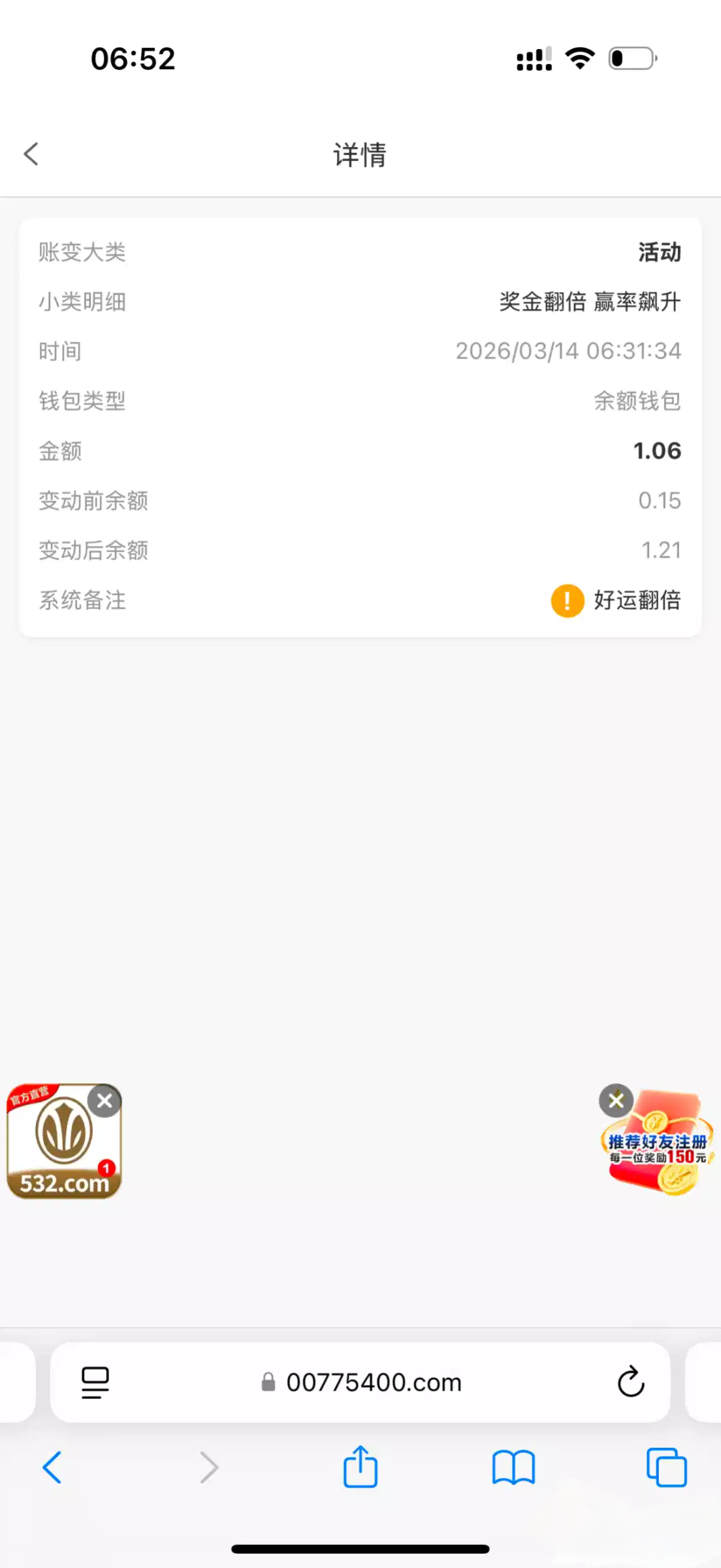Viewport: 721px width, 1568px height.
Task: Open Safari bookmarks
Action: (513, 1468)
